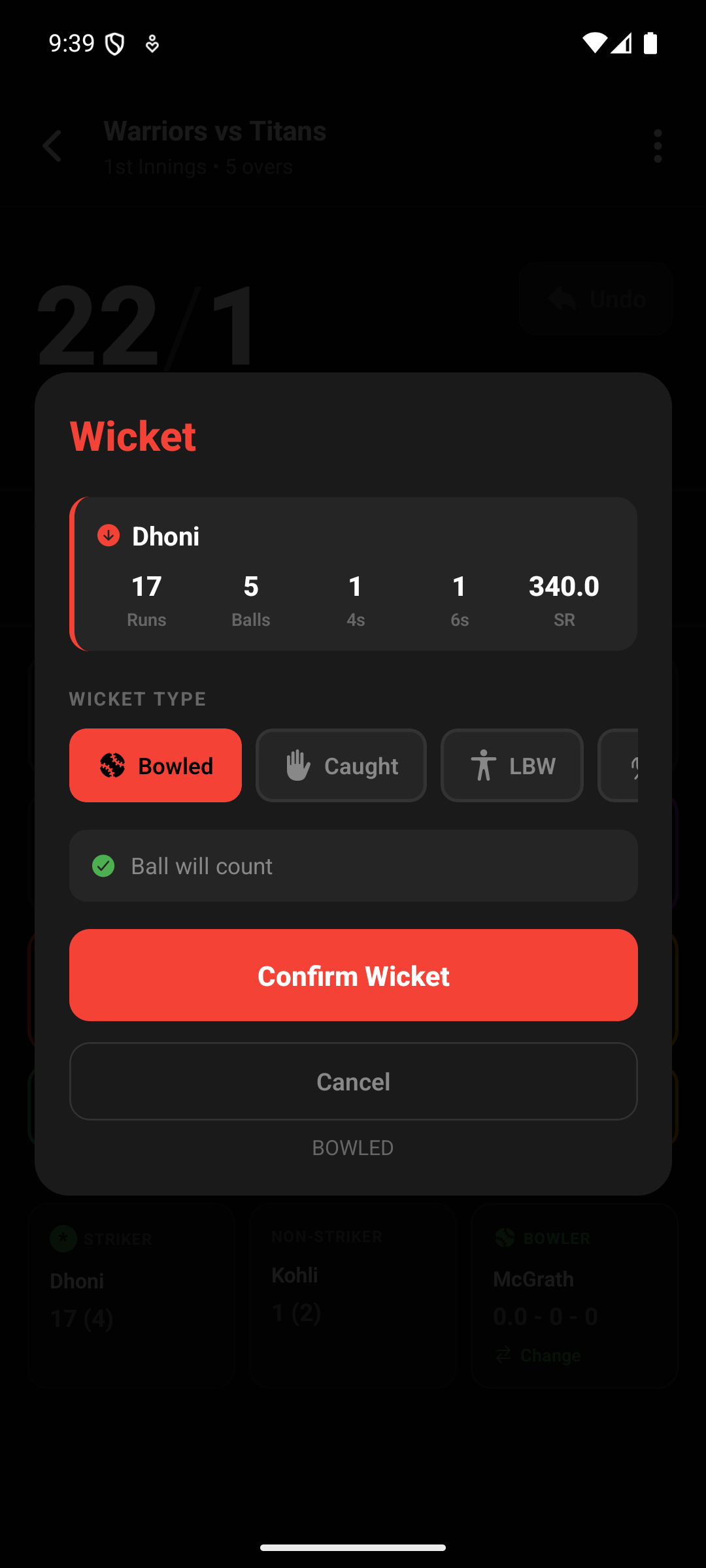
Task: Tap the red dismissal arrow beside Dhoni
Action: 107,535
